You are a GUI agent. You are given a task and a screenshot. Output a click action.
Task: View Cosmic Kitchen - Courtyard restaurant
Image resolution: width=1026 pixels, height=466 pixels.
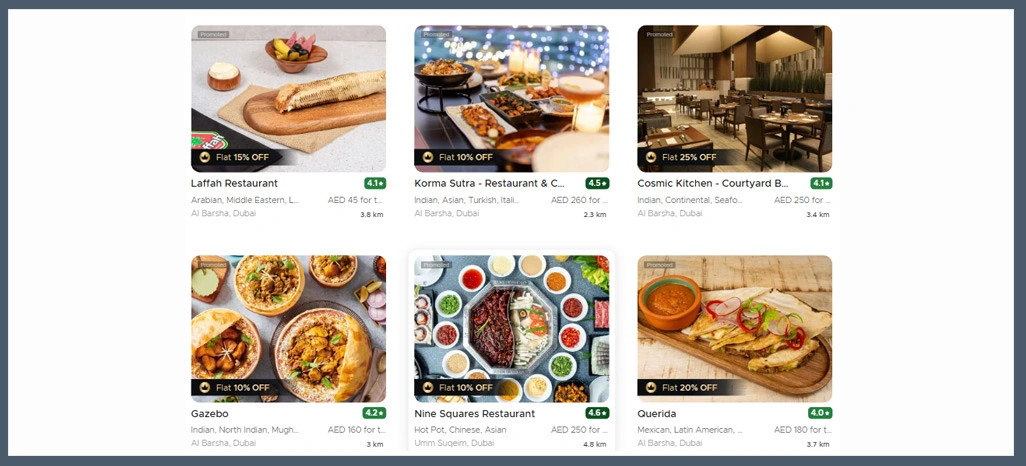click(x=734, y=100)
